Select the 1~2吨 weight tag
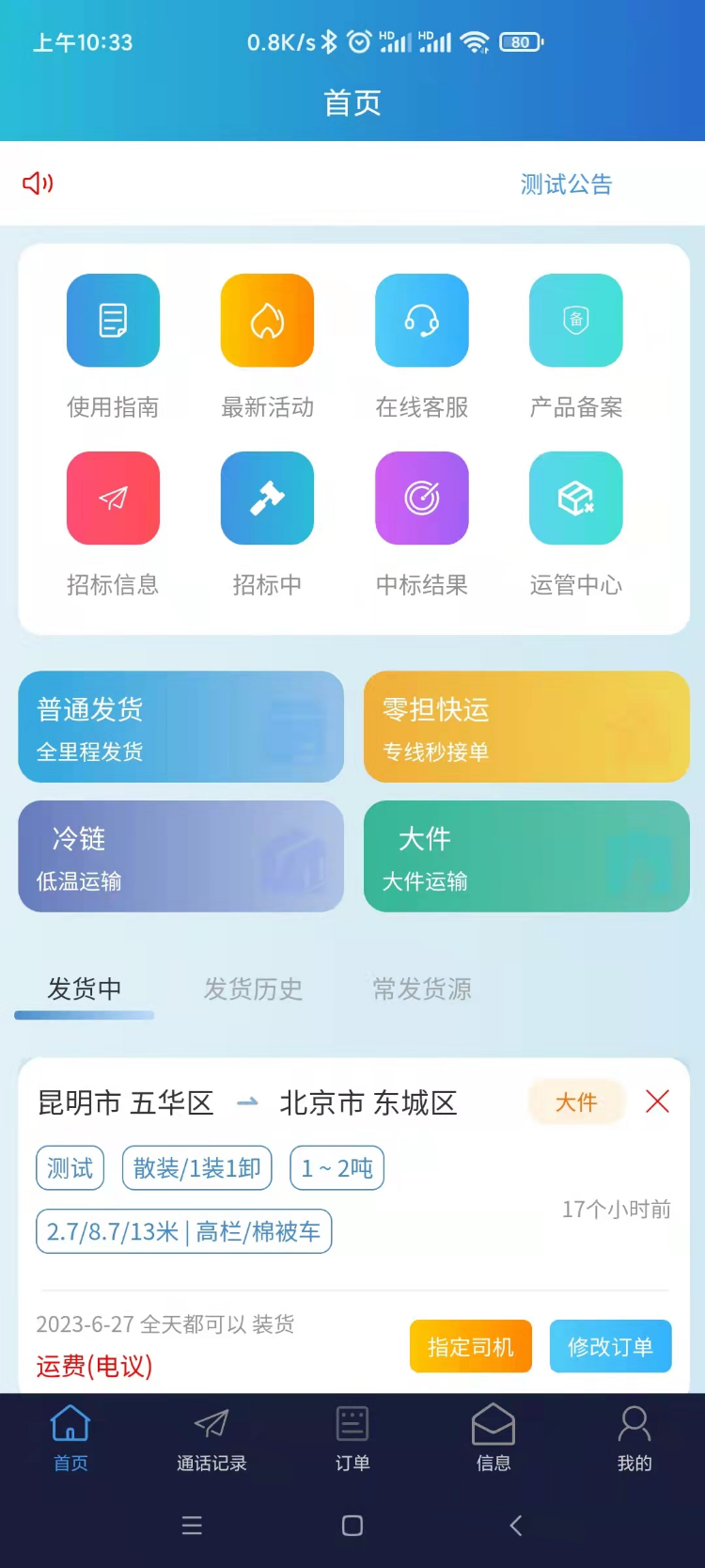 336,1167
